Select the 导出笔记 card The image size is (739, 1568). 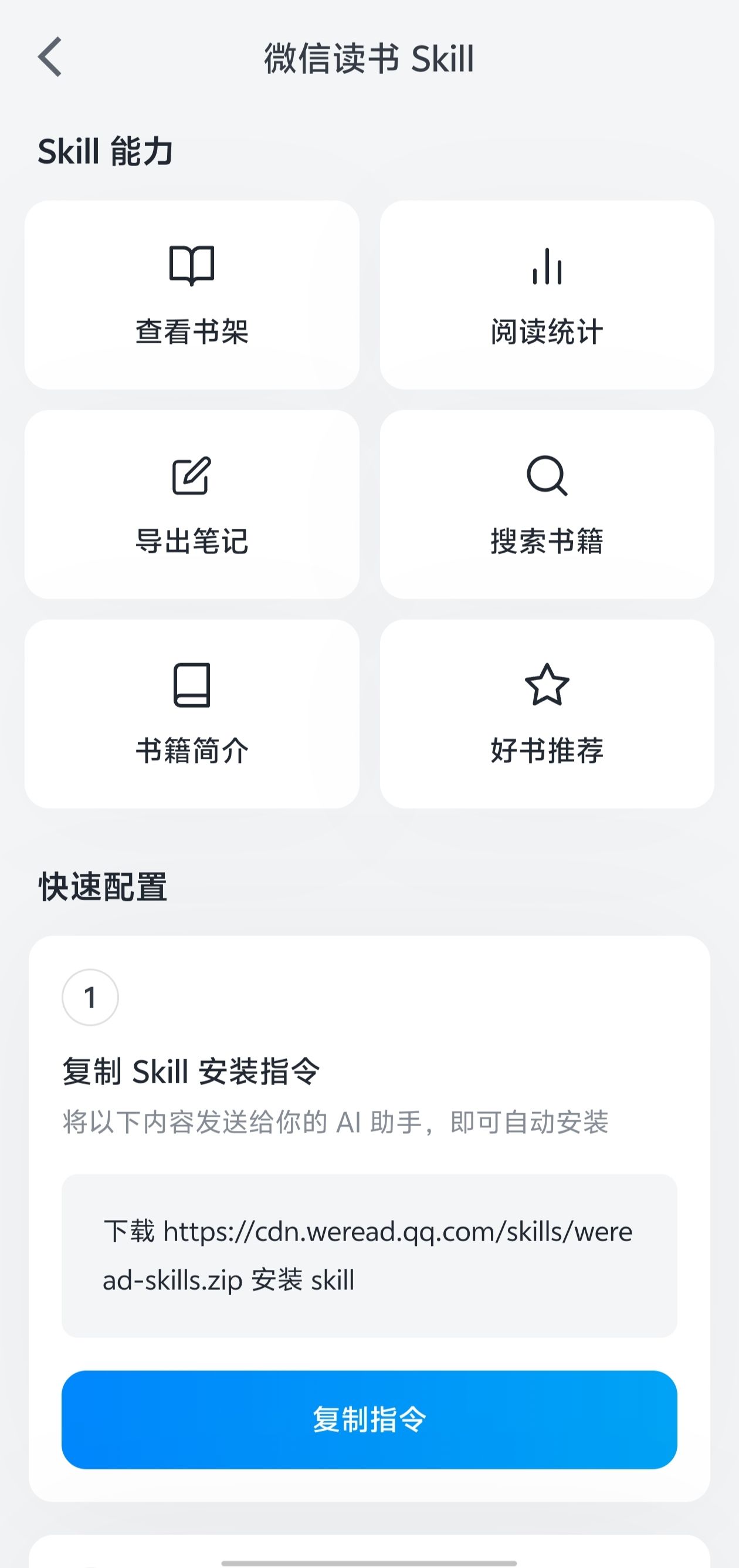click(192, 504)
